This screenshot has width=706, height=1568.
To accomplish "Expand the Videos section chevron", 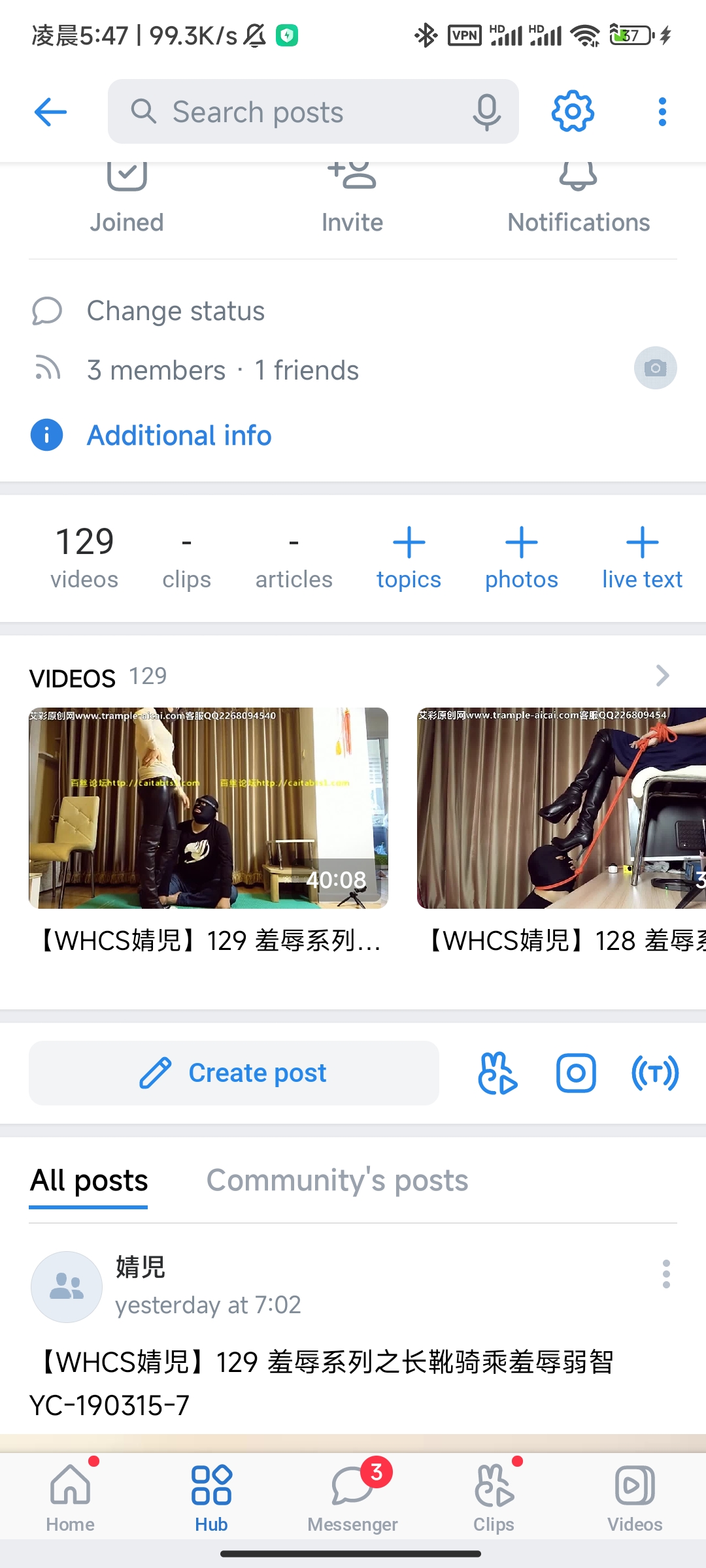I will coord(662,676).
